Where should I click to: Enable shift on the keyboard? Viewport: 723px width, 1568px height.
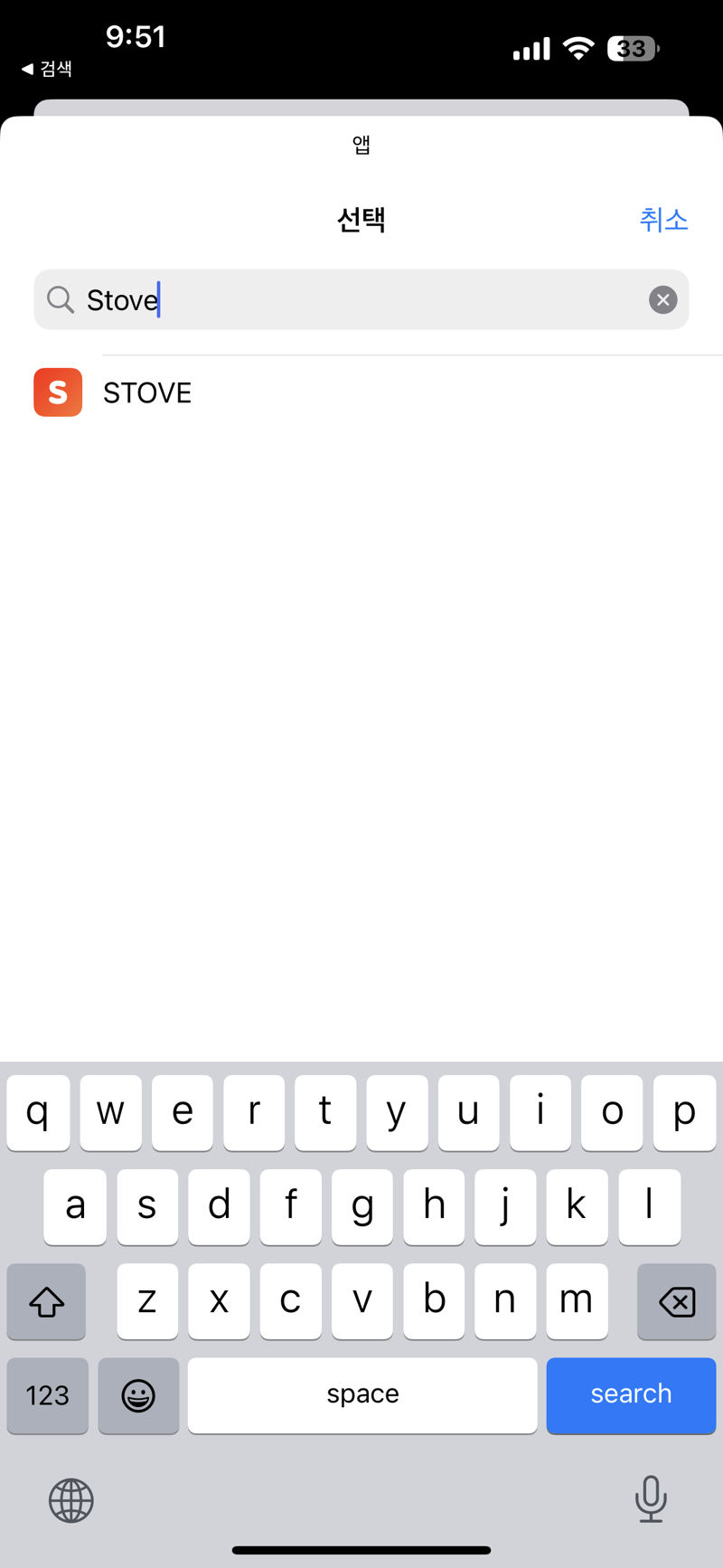pos(46,1301)
